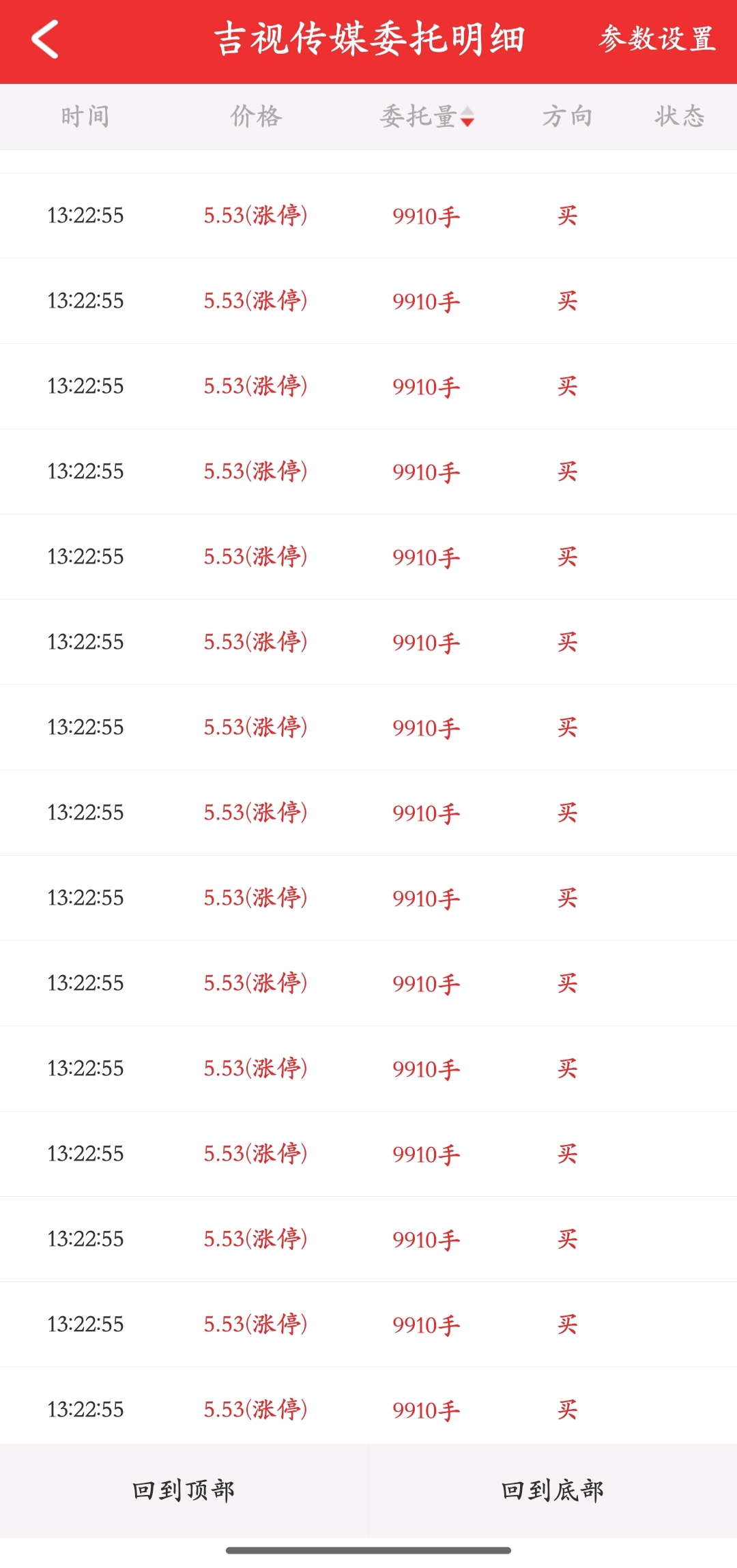
Task: Open 参数设置 parameter settings
Action: 657,39
